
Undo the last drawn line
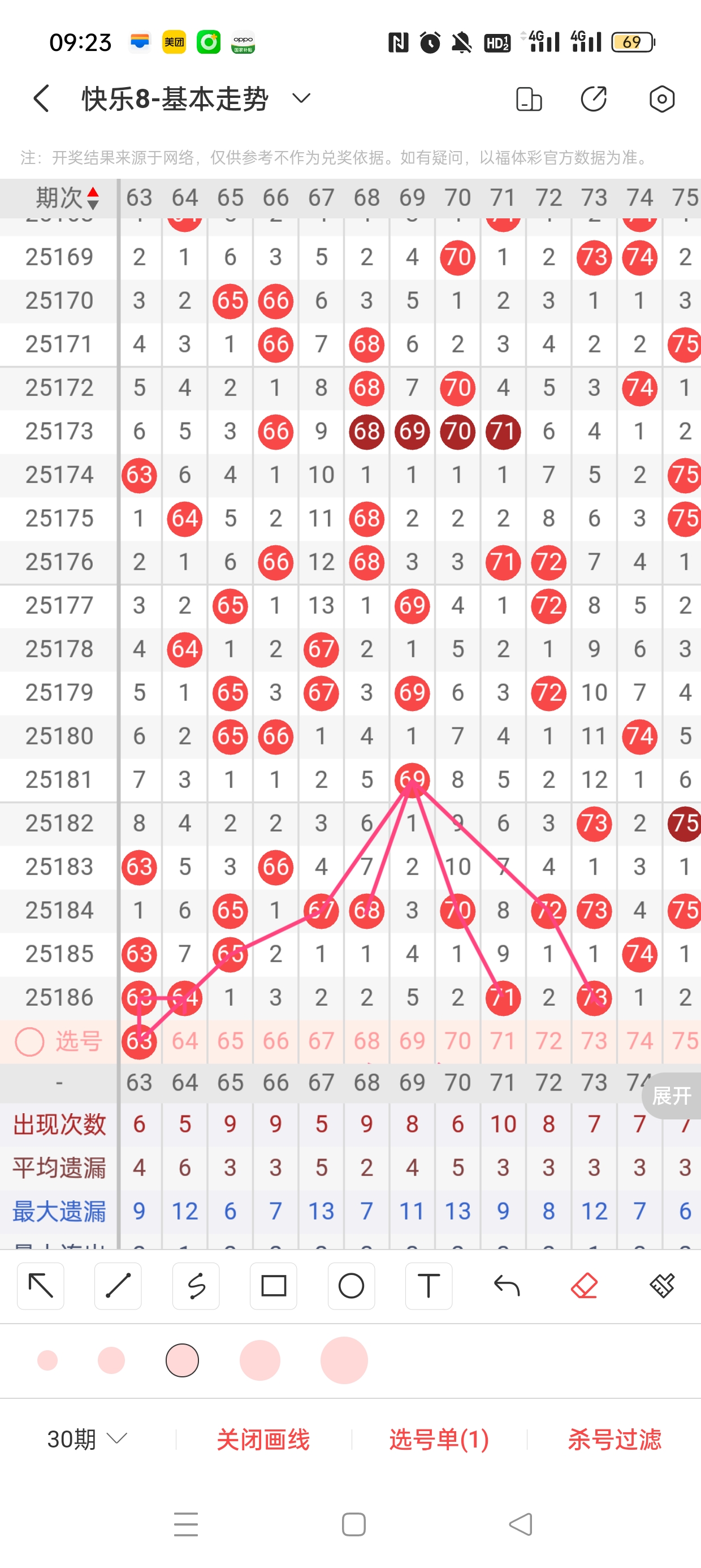point(507,1286)
